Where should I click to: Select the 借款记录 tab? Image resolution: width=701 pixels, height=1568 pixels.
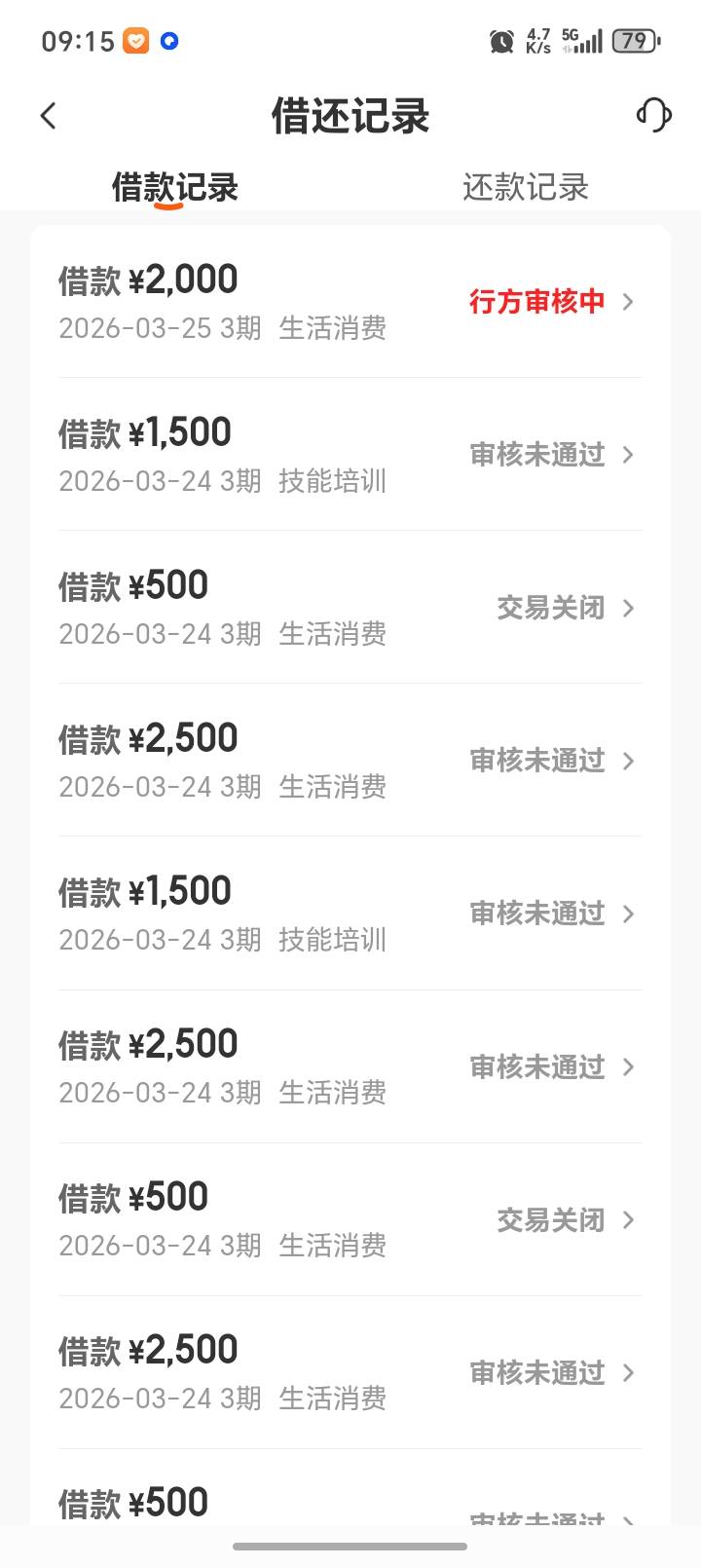click(x=175, y=187)
